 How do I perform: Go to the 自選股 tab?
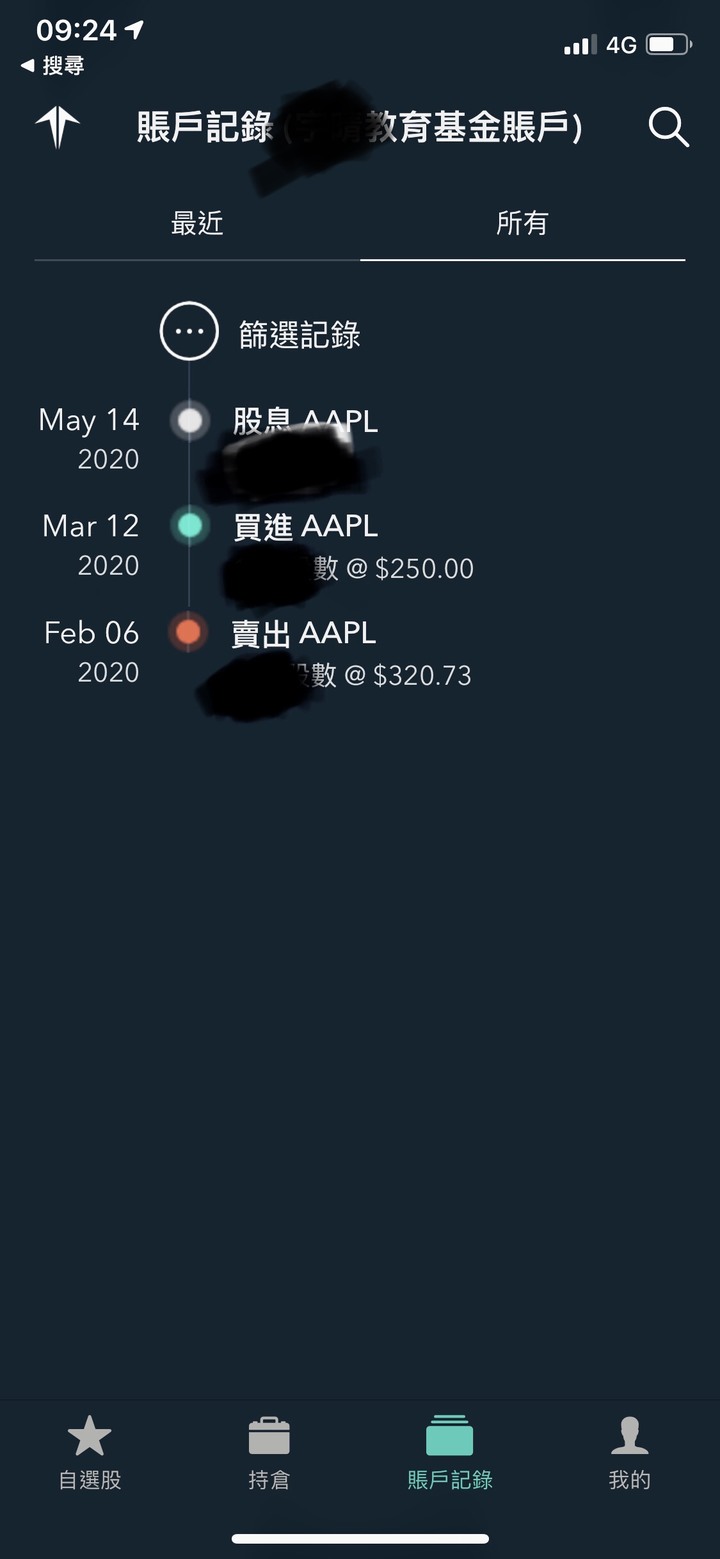tap(90, 1453)
